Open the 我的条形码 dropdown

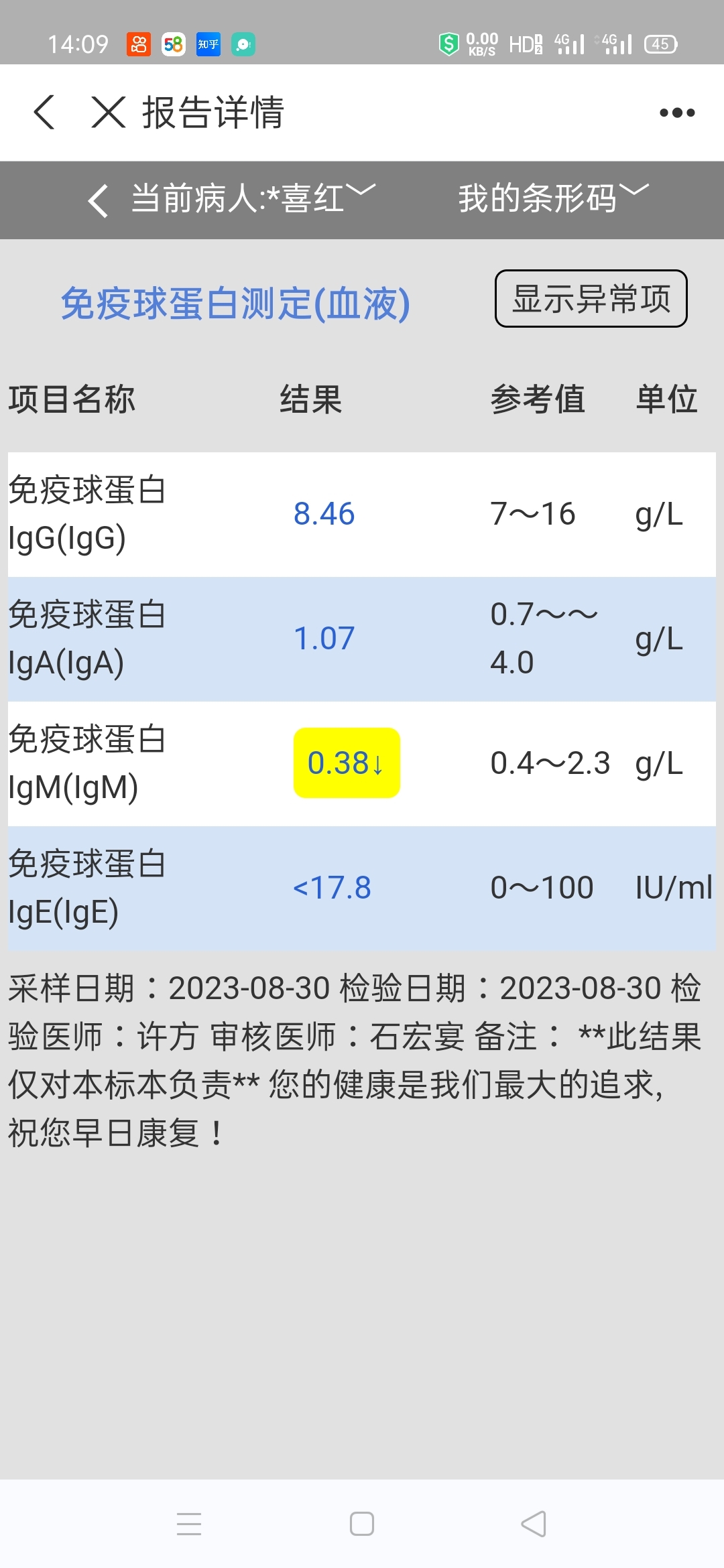pos(553,199)
